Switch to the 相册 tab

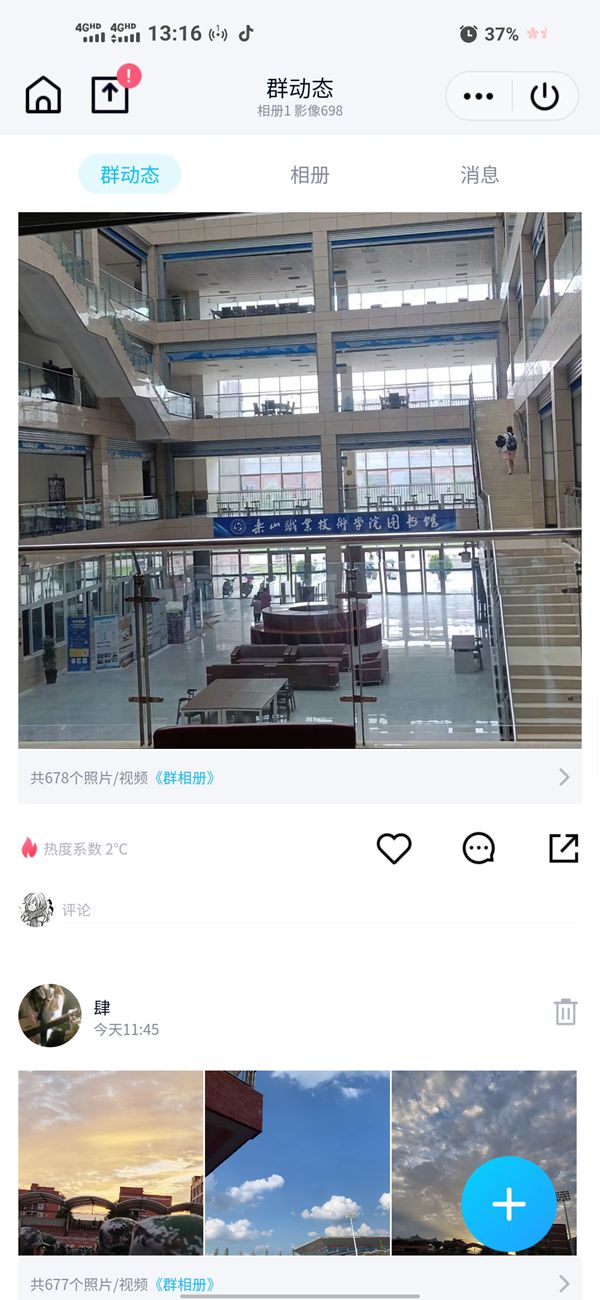[310, 175]
